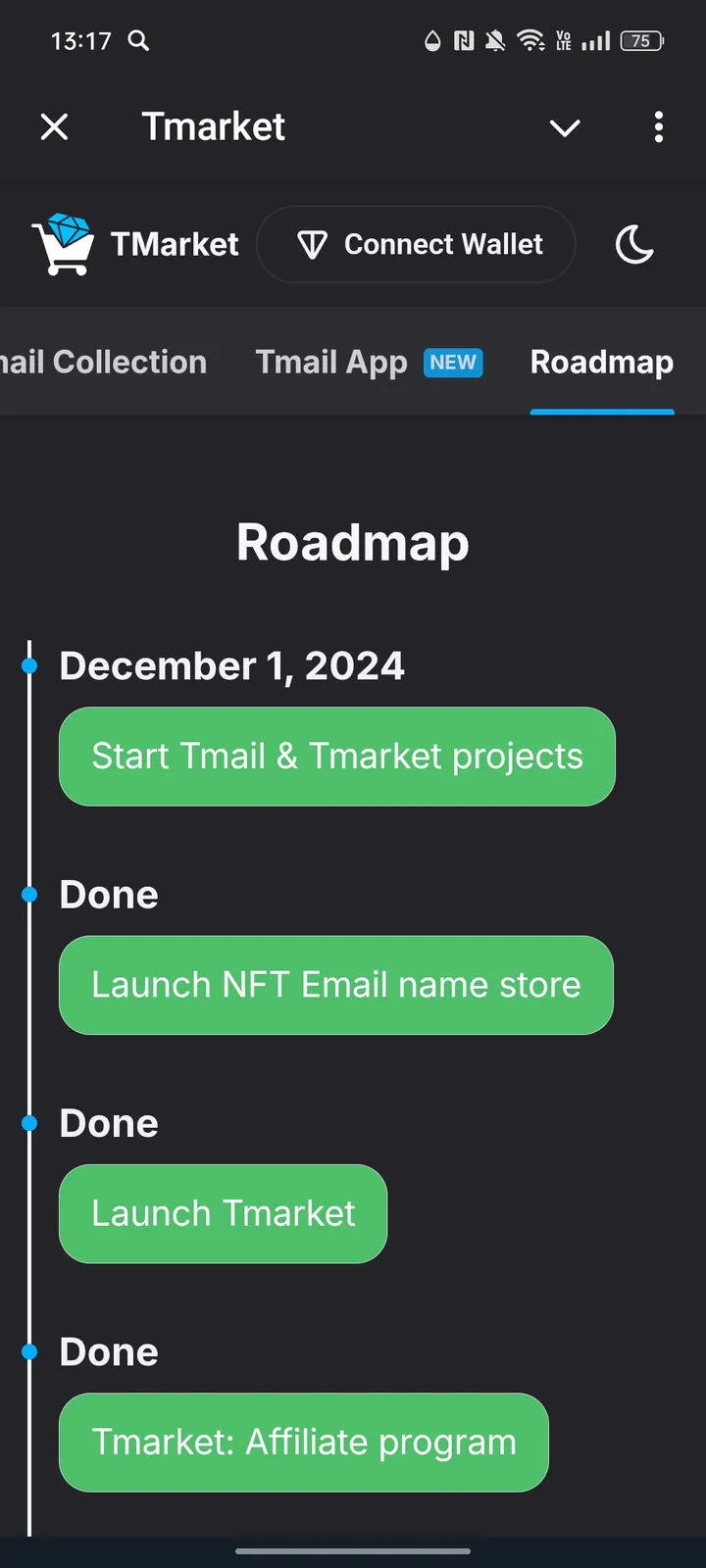Click the muted notifications bell icon

pos(496,40)
